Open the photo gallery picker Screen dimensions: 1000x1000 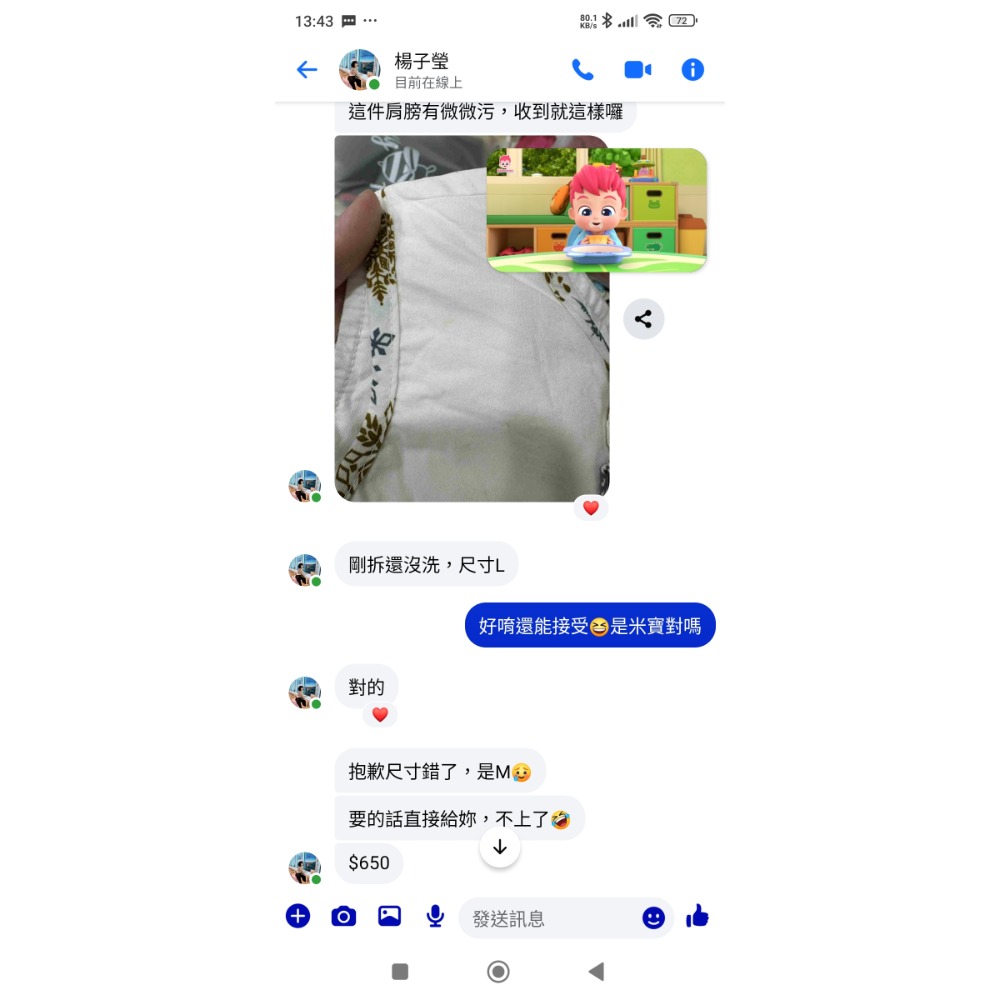click(389, 916)
